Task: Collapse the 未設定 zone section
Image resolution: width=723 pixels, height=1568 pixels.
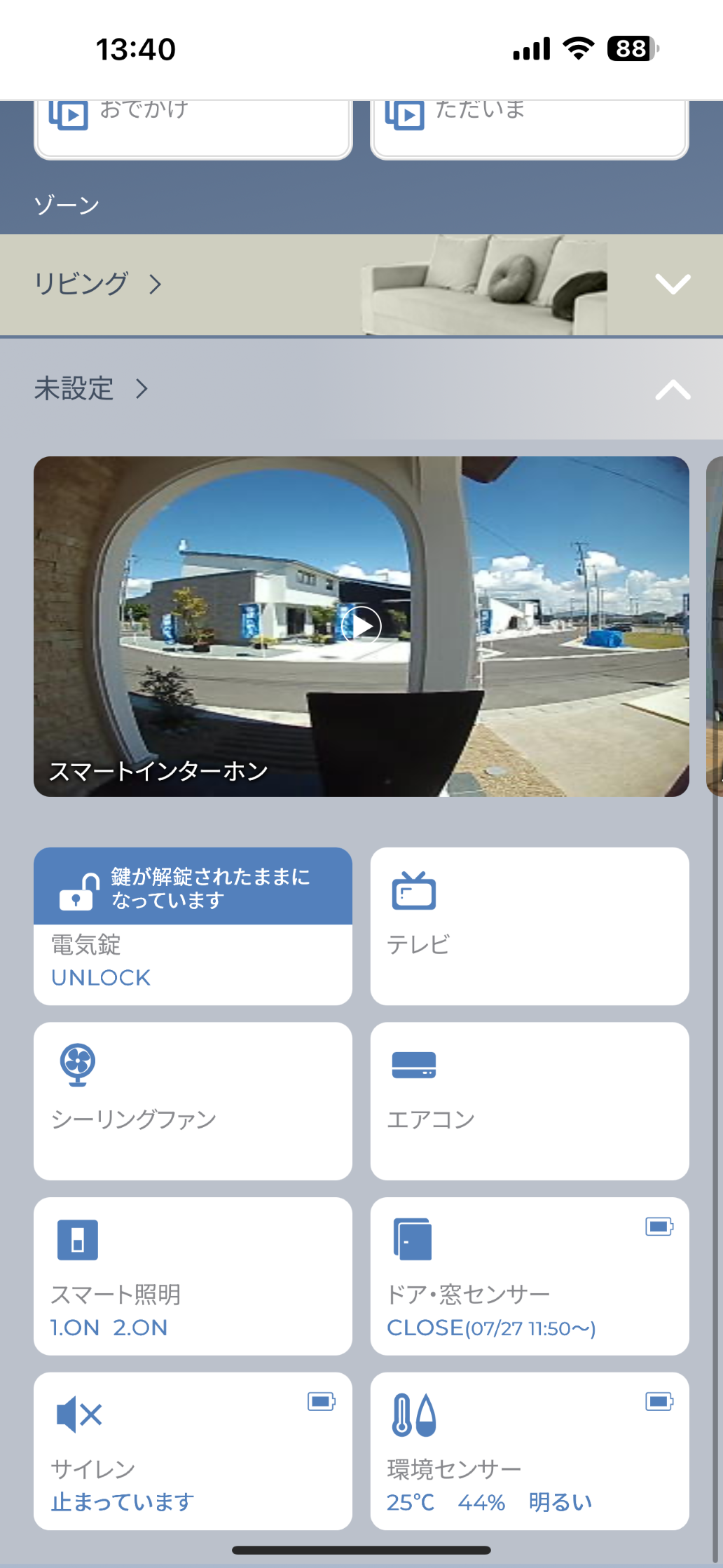Action: coord(673,390)
